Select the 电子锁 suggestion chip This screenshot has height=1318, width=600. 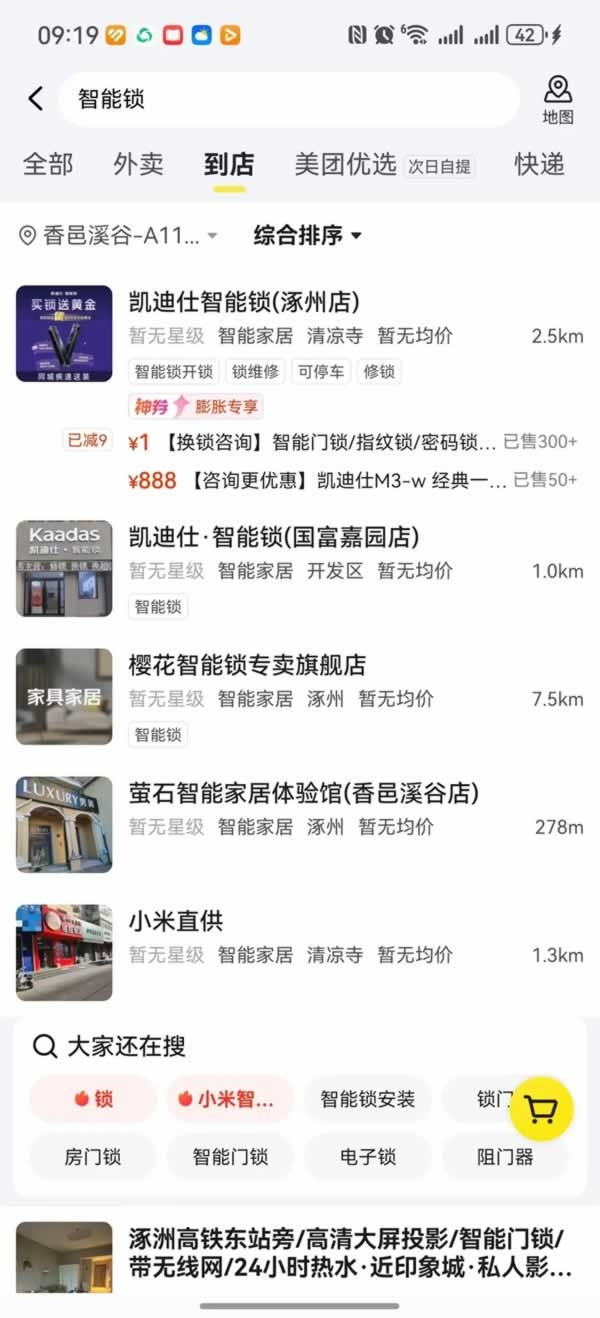click(367, 1158)
